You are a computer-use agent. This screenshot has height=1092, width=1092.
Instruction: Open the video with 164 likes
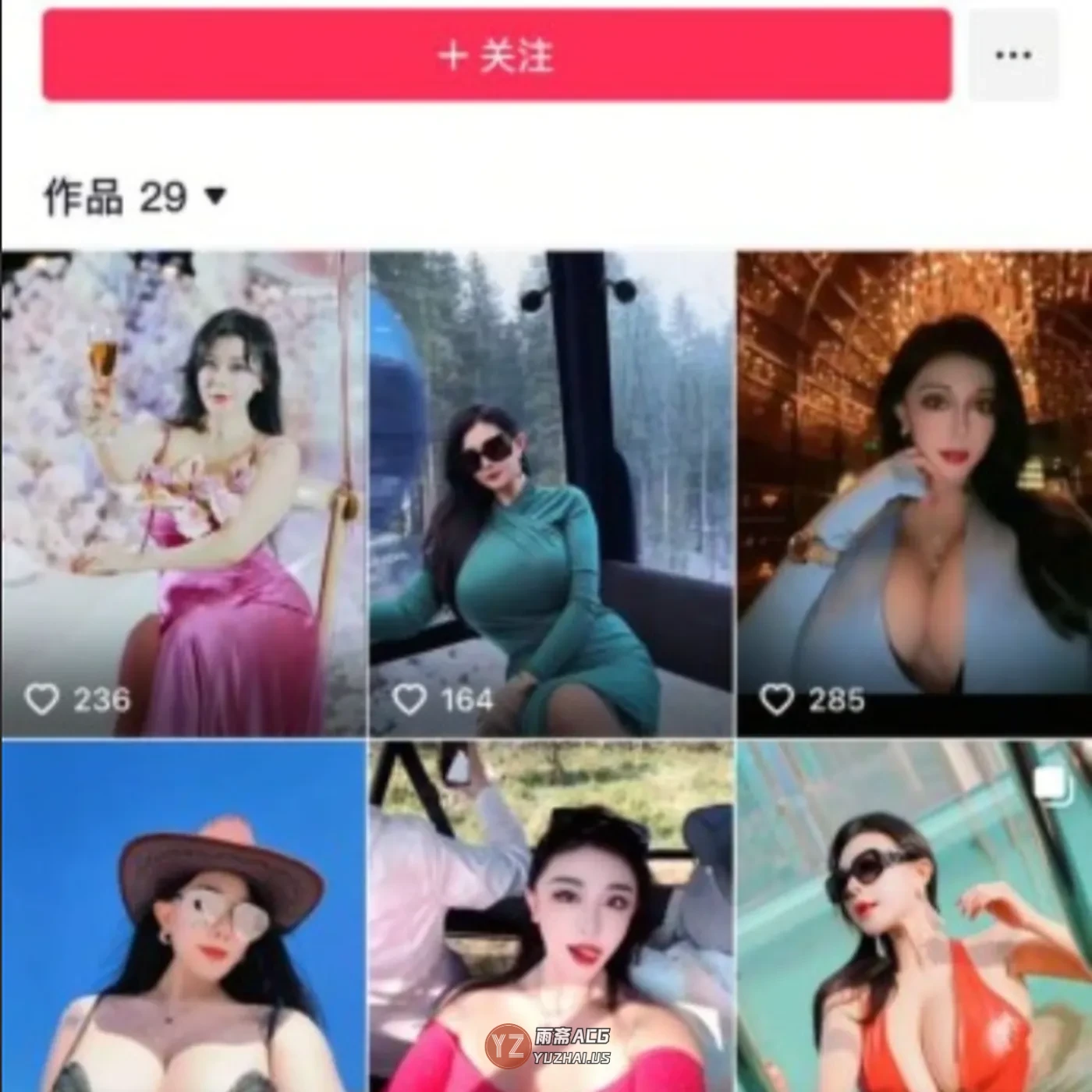551,493
